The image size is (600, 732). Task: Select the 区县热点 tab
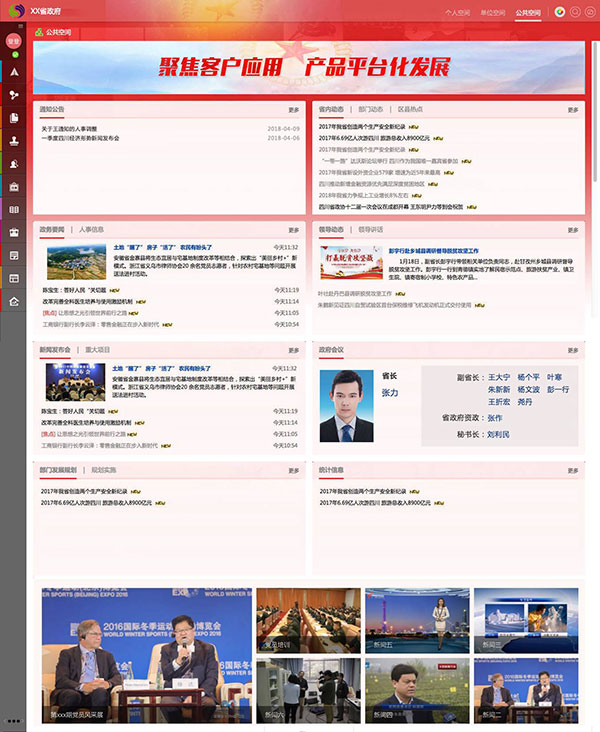410,108
